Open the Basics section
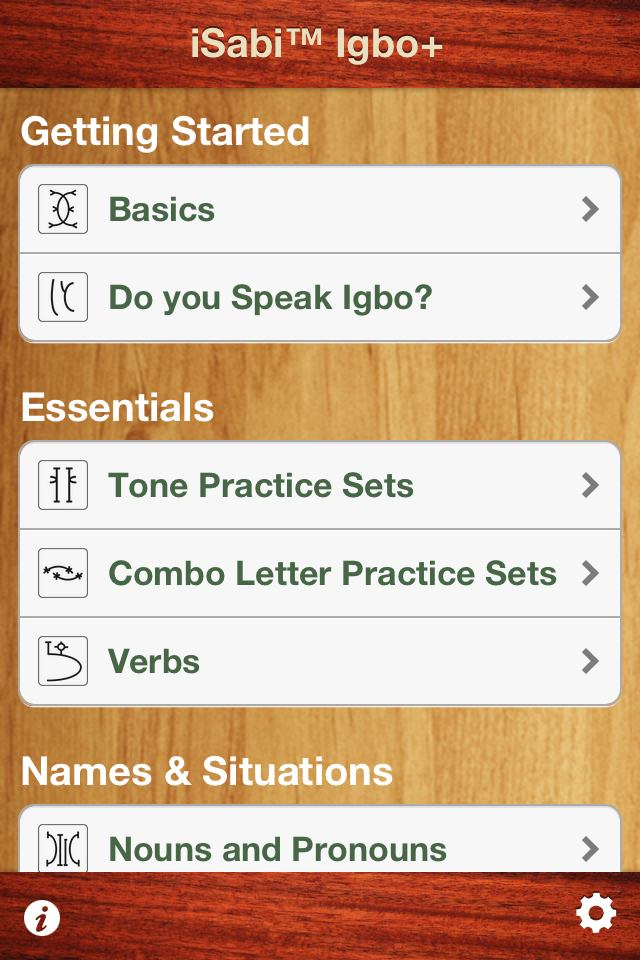The width and height of the screenshot is (640, 960). coord(320,210)
